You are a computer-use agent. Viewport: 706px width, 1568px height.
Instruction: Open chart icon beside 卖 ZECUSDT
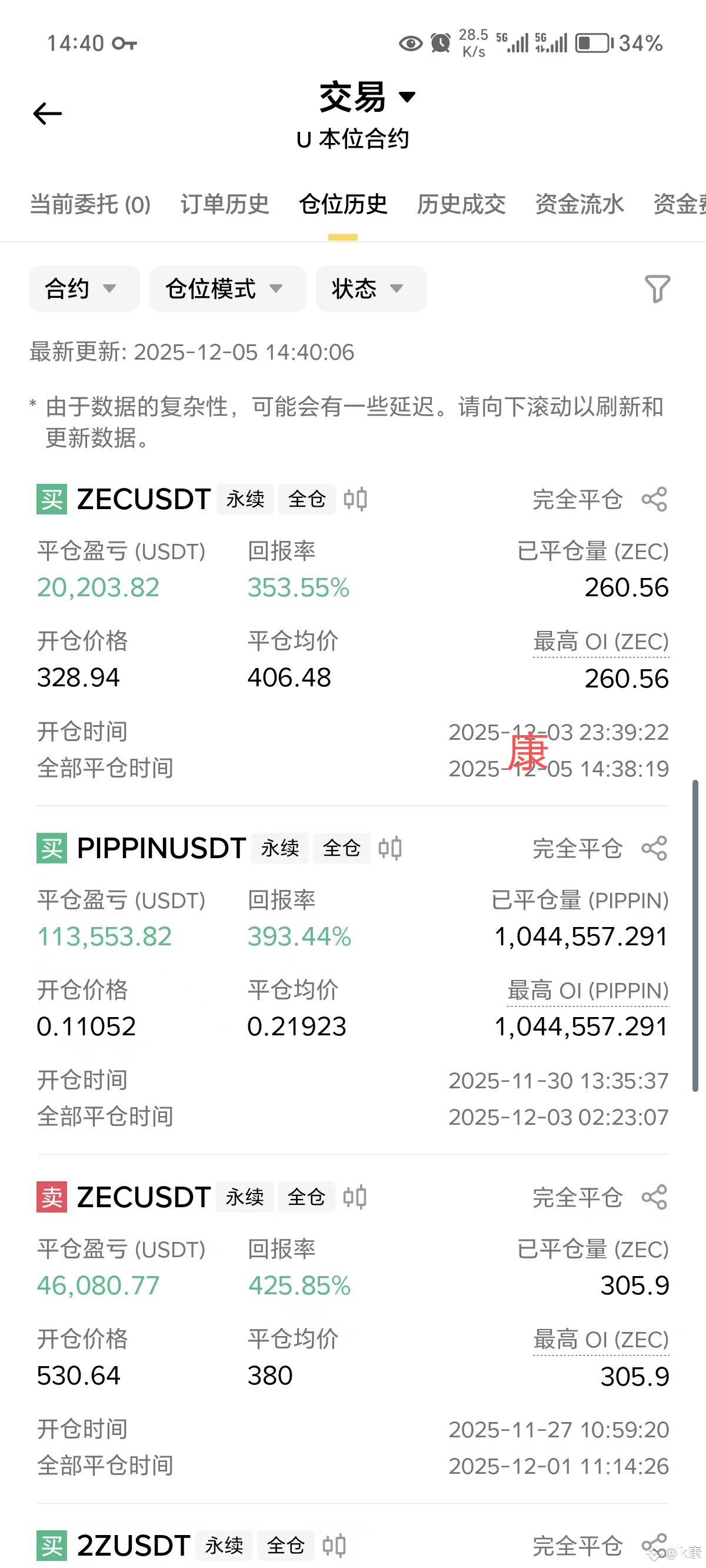pos(355,1197)
